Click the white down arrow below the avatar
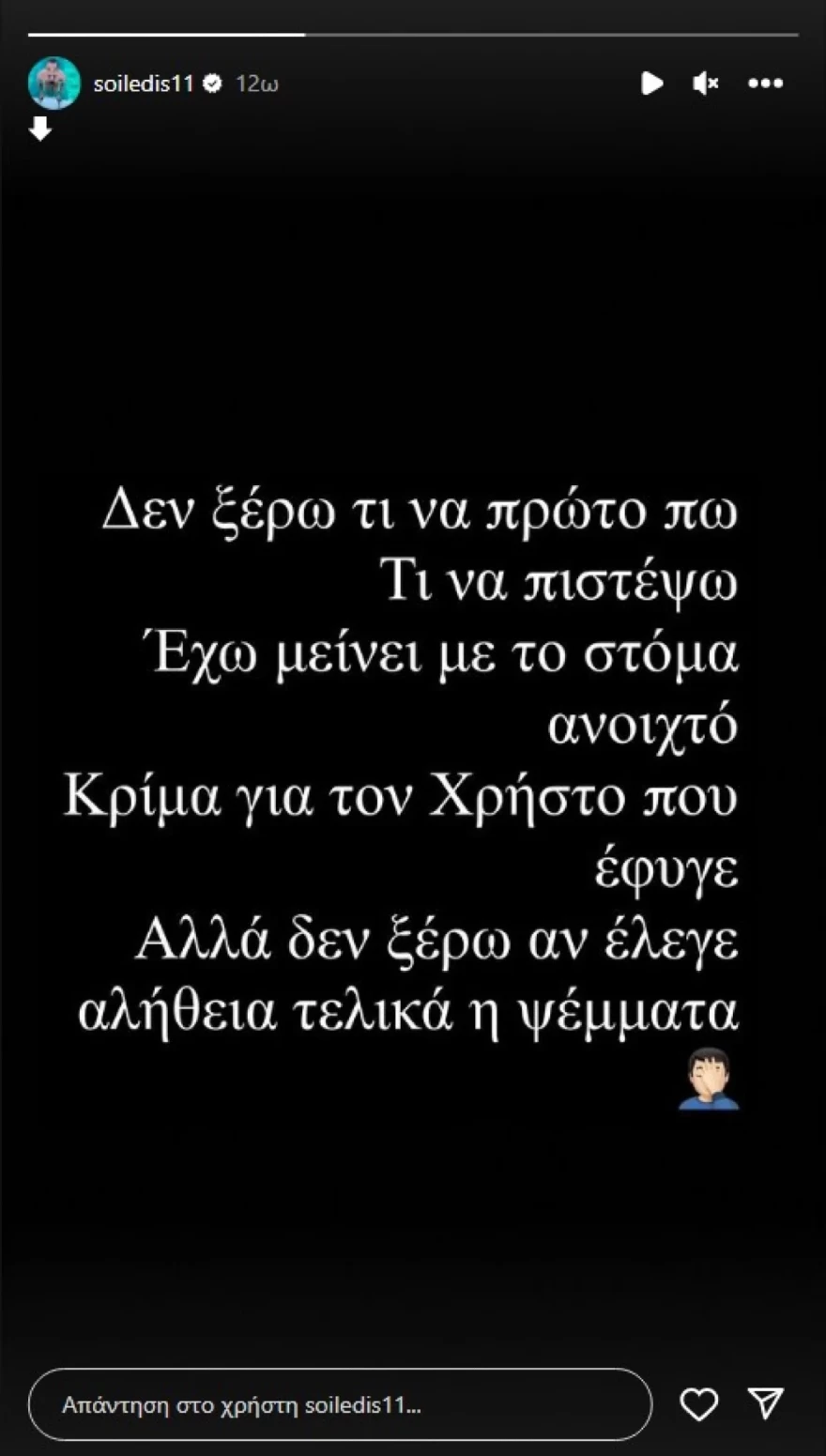 pos(39,129)
